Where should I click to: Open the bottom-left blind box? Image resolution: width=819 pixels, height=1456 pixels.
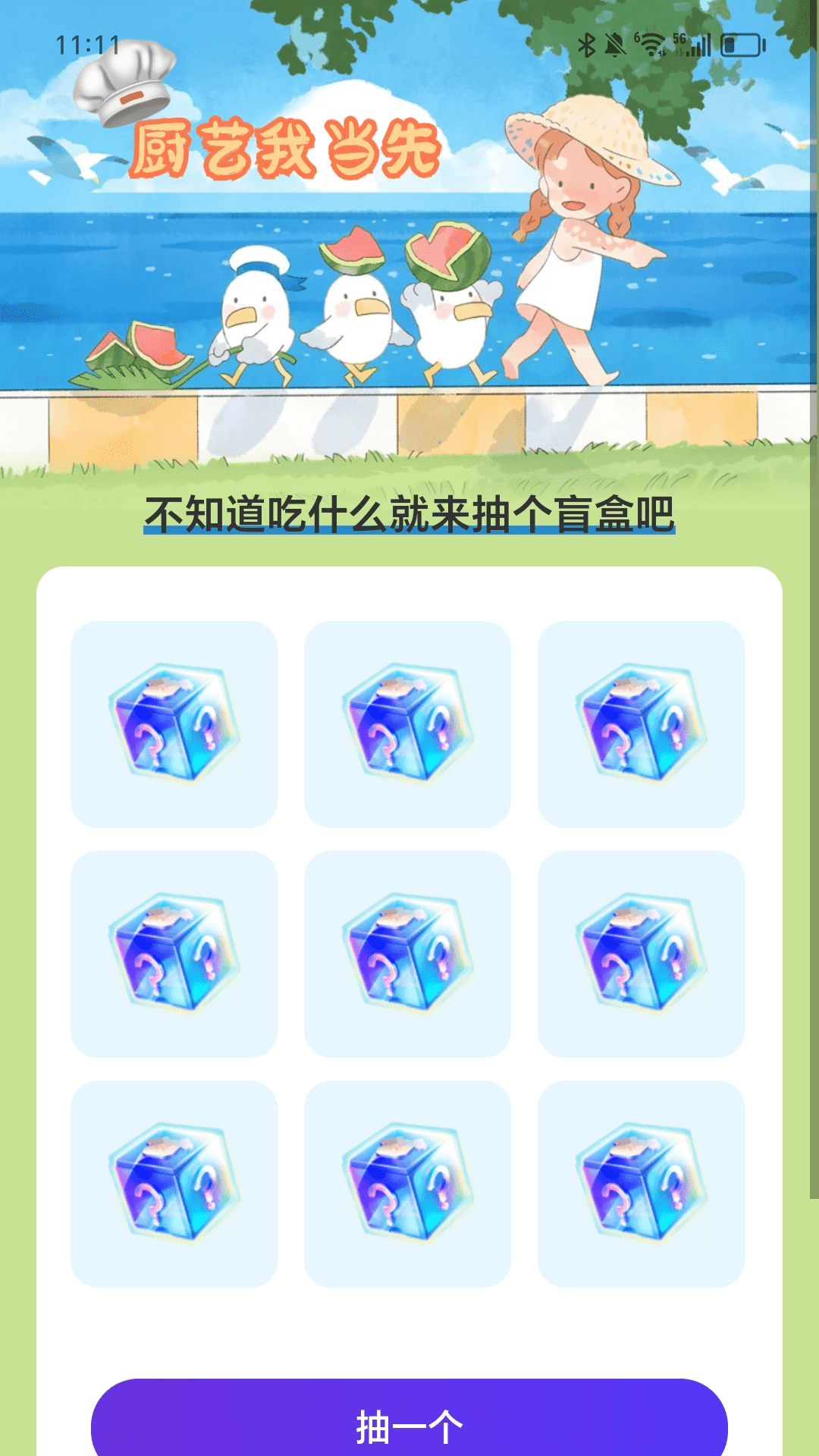[174, 1184]
